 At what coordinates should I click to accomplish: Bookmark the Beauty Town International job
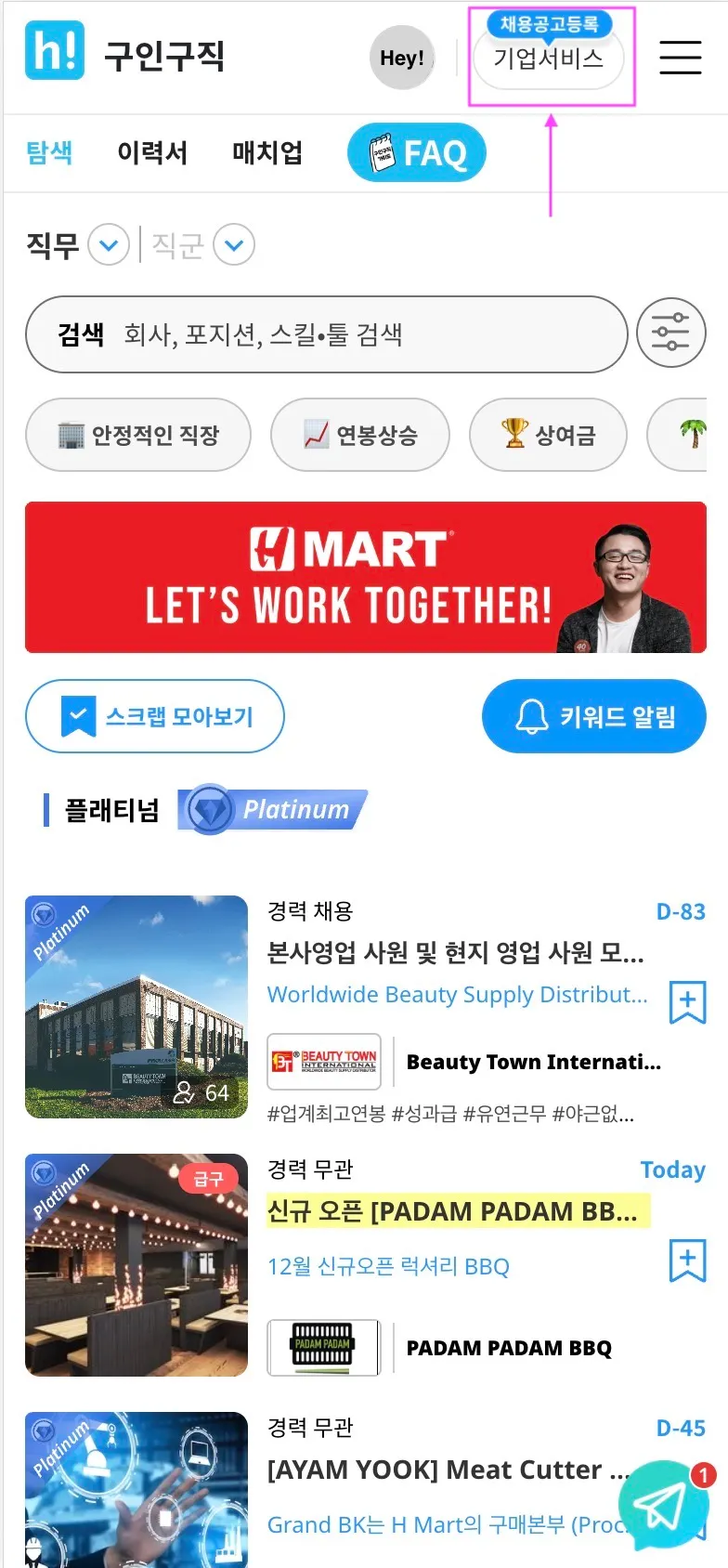[x=687, y=1002]
